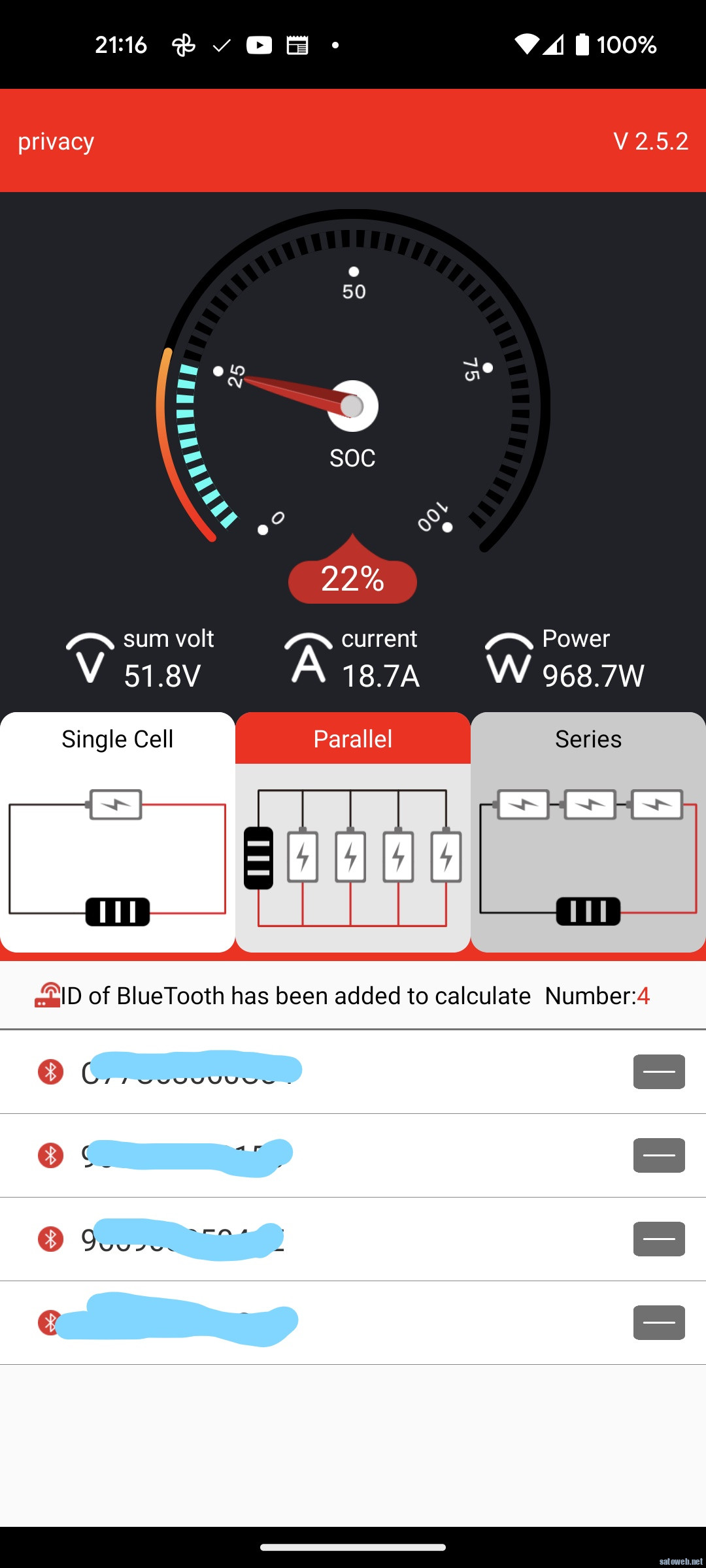
Task: Switch to the Single Cell mode
Action: [x=118, y=832]
